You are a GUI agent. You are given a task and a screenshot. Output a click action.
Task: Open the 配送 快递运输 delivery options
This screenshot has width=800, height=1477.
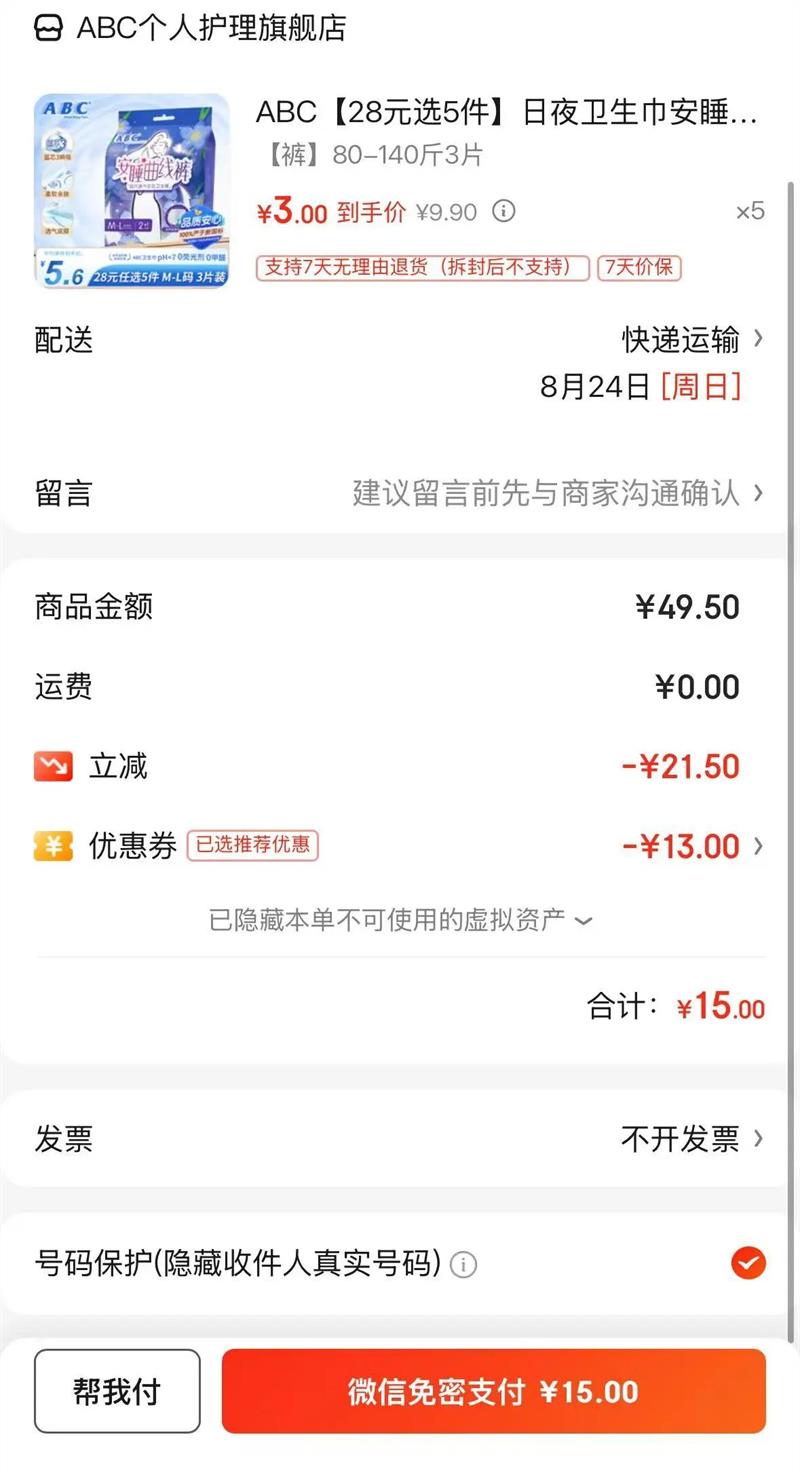690,340
